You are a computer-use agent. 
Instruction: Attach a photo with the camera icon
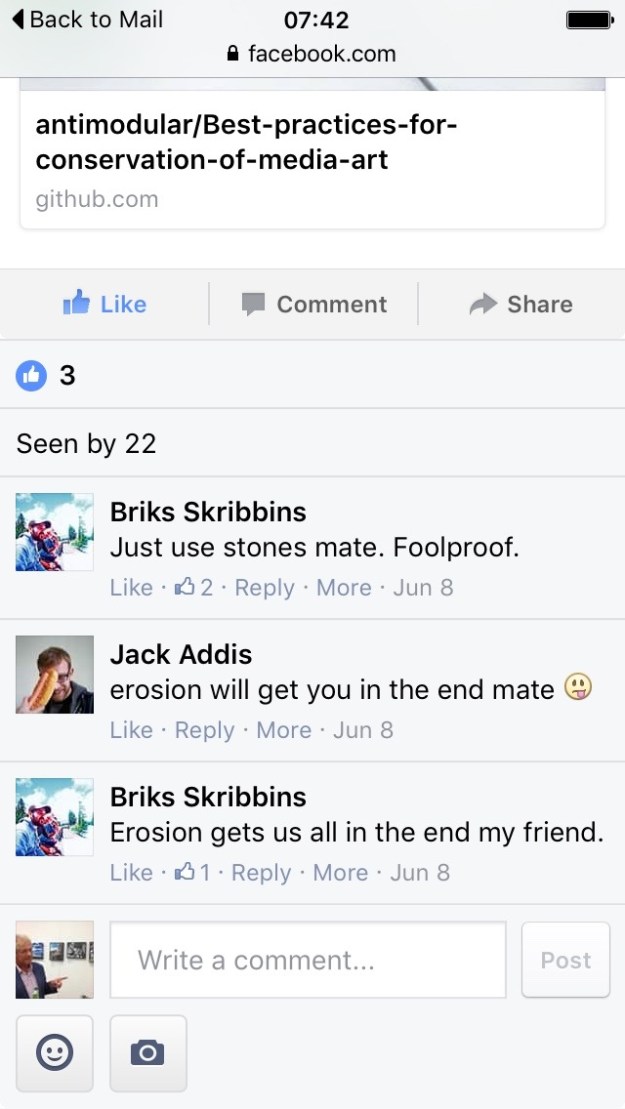coord(148,1053)
